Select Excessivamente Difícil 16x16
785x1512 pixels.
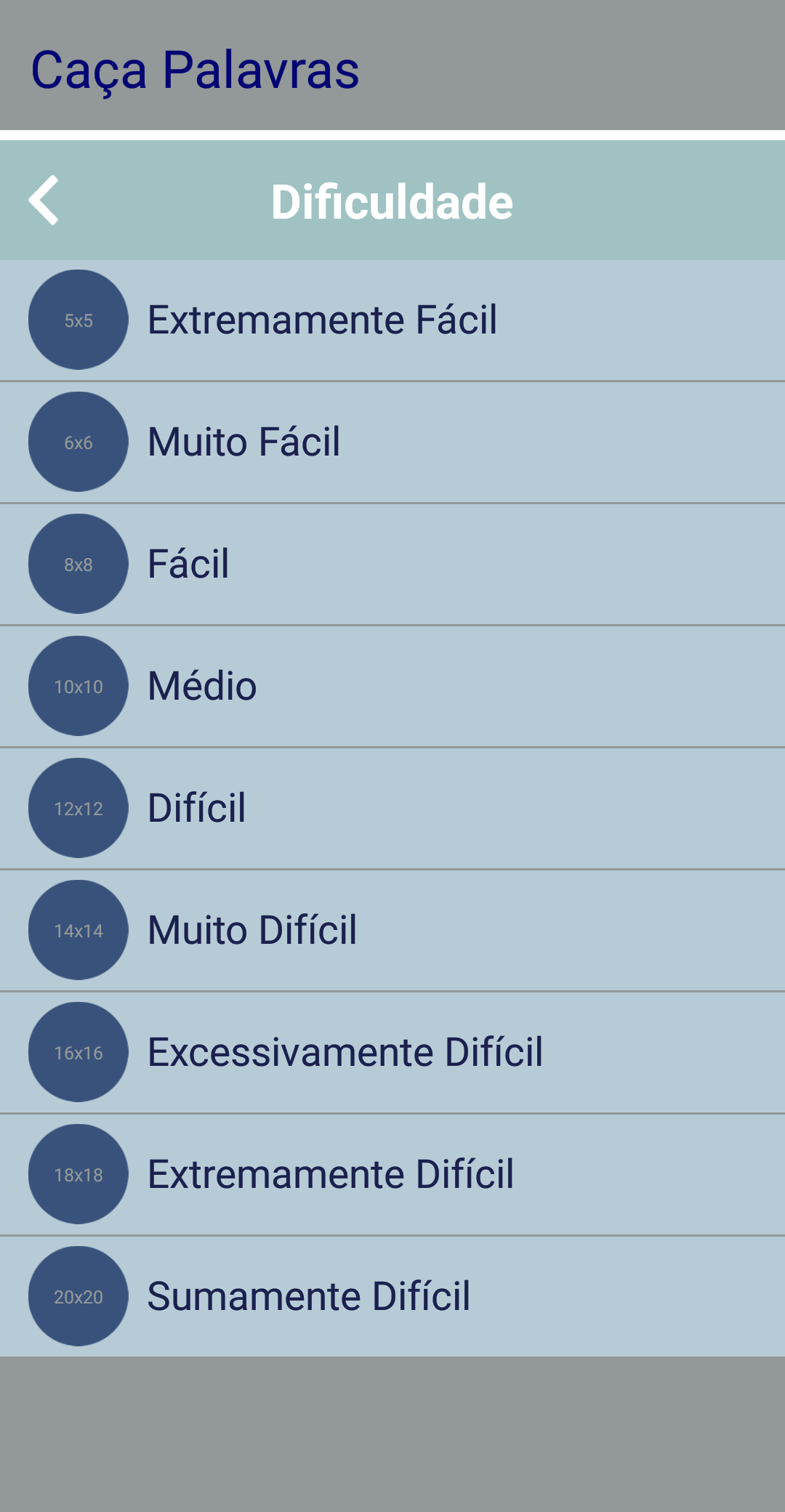point(392,1053)
